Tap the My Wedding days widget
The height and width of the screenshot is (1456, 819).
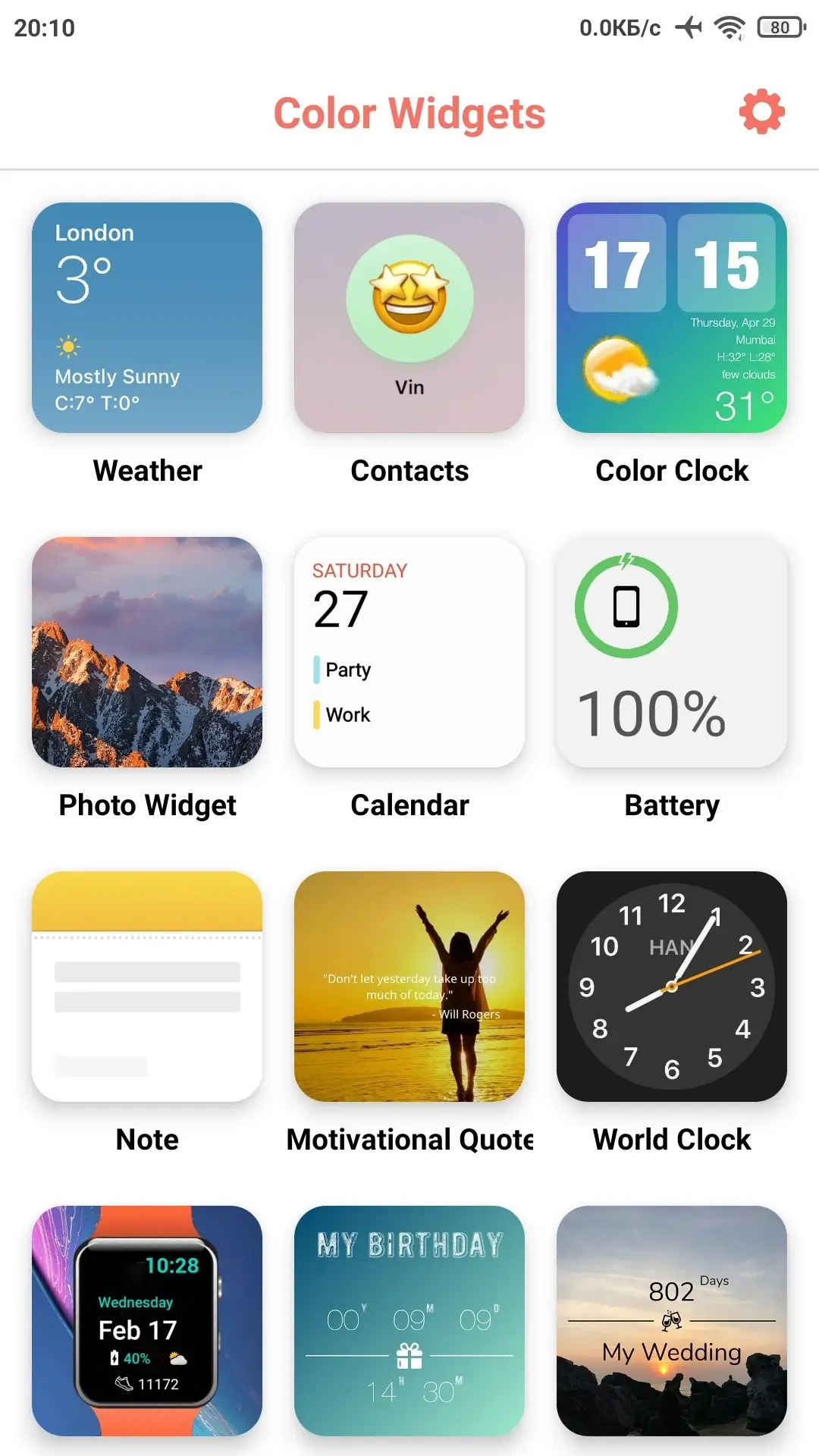pyautogui.click(x=672, y=1321)
